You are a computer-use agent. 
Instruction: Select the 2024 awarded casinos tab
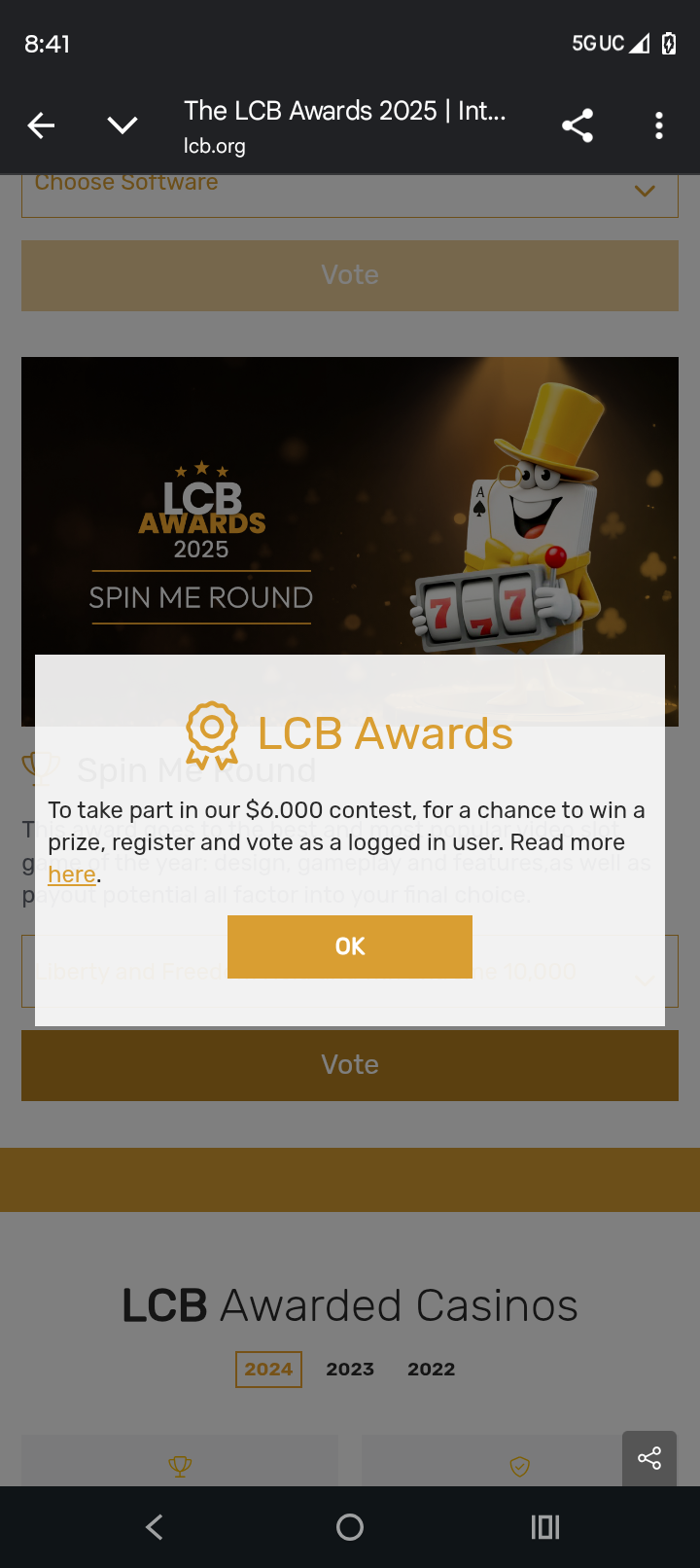point(268,1370)
